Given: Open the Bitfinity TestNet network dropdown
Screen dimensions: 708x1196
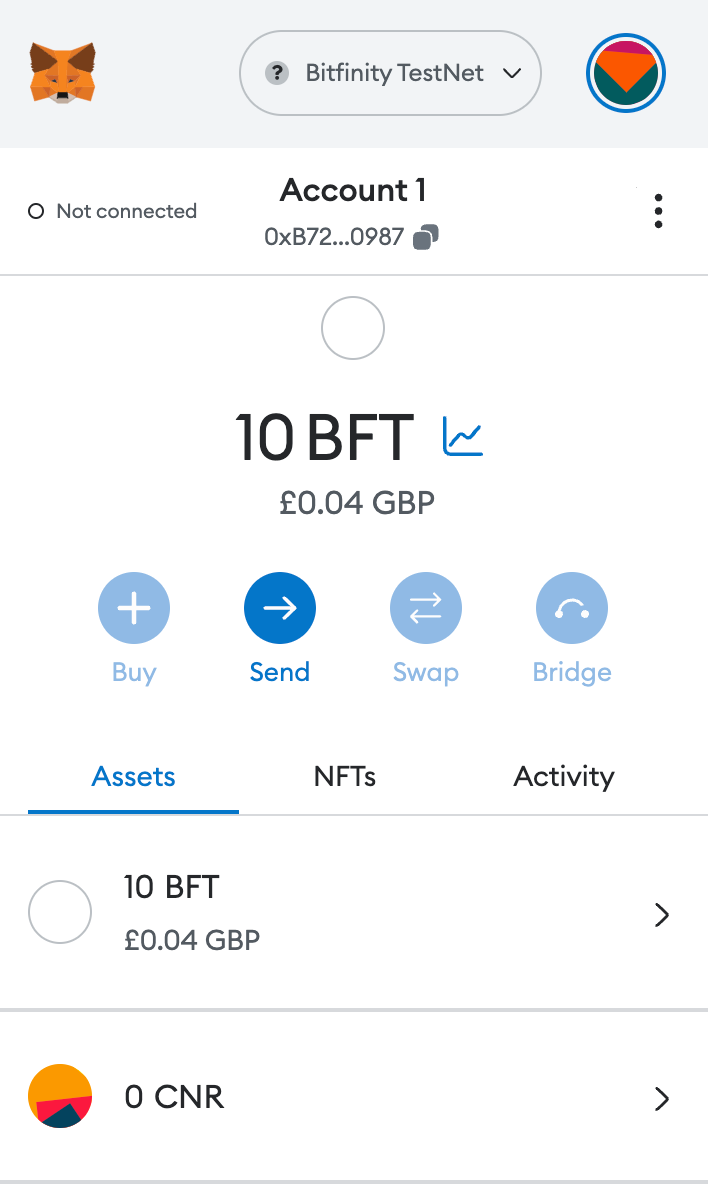Looking at the screenshot, I should [390, 73].
